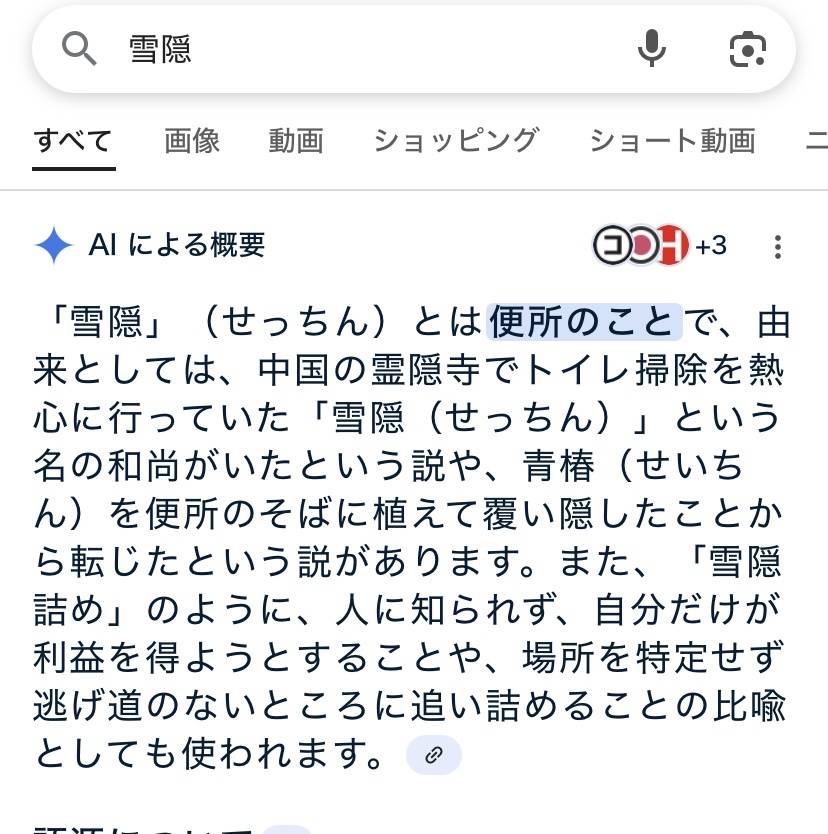Screen dimensions: 828x834
Task: Select the すべて tab
Action: pos(73,141)
